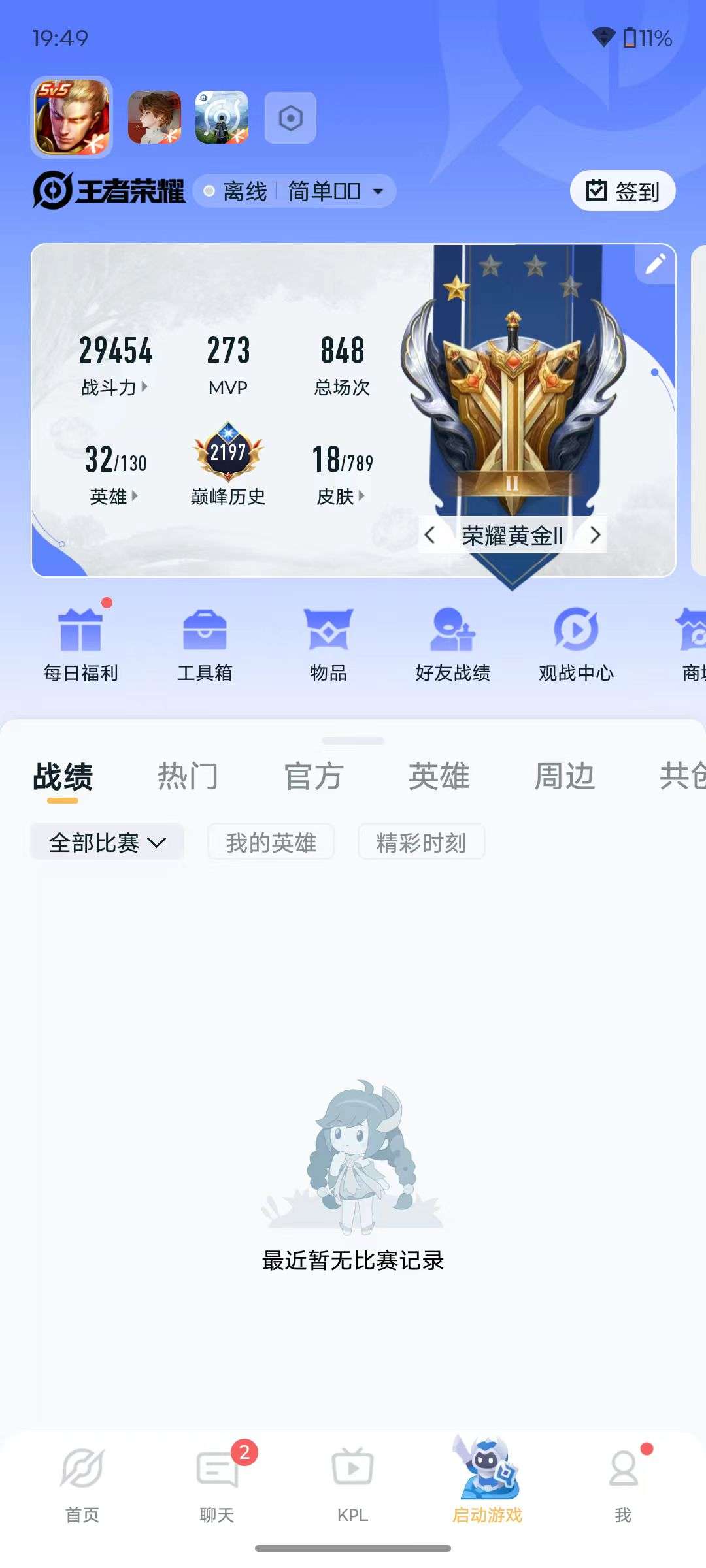Screen dimensions: 706x1568
Task: Advance rank display with right chevron
Action: (596, 534)
